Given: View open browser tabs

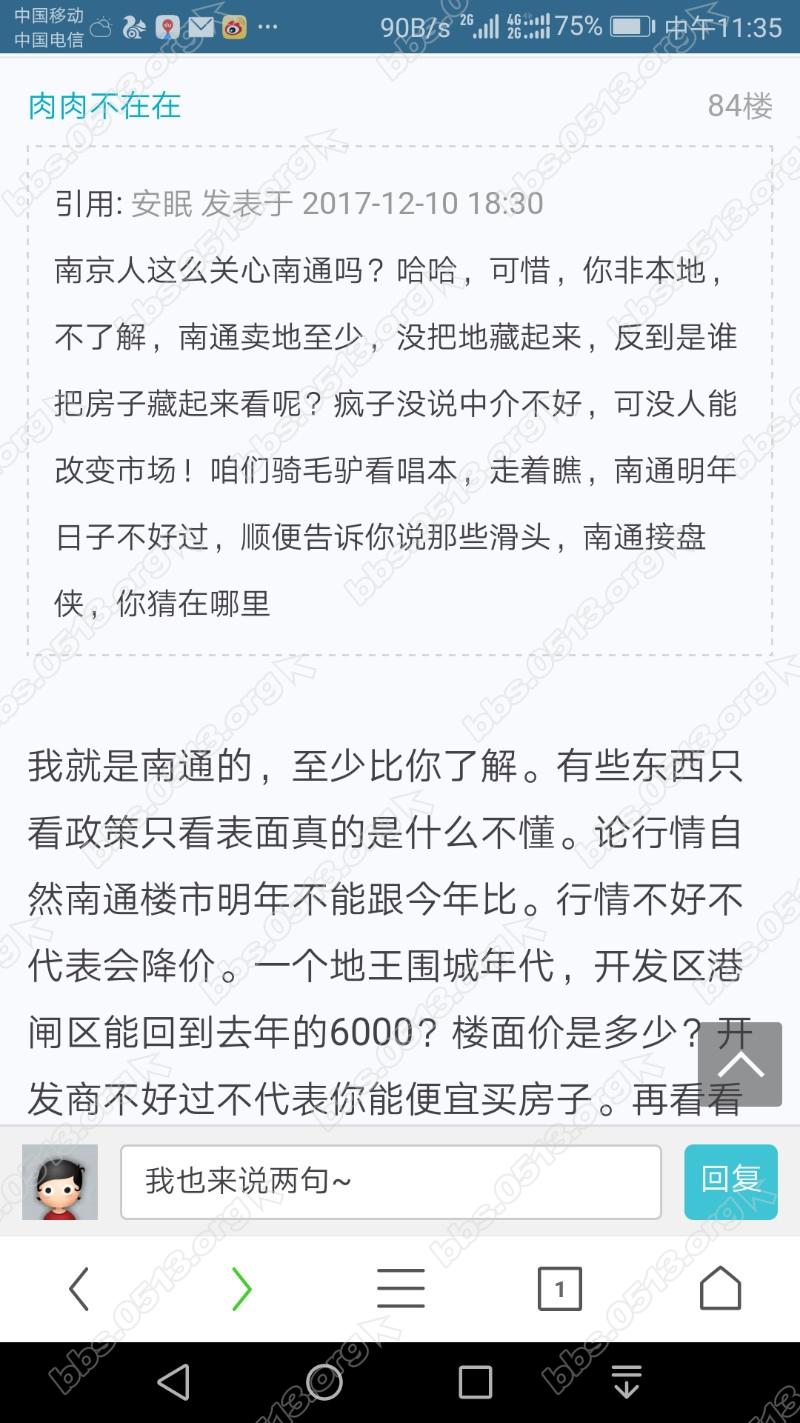Looking at the screenshot, I should (x=559, y=1289).
